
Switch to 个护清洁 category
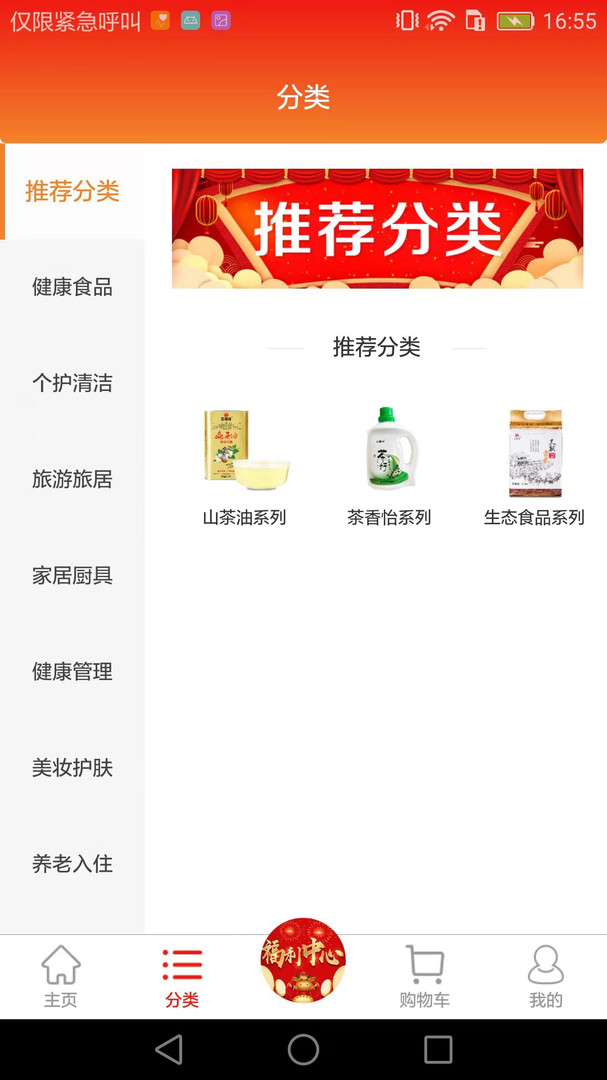(72, 384)
